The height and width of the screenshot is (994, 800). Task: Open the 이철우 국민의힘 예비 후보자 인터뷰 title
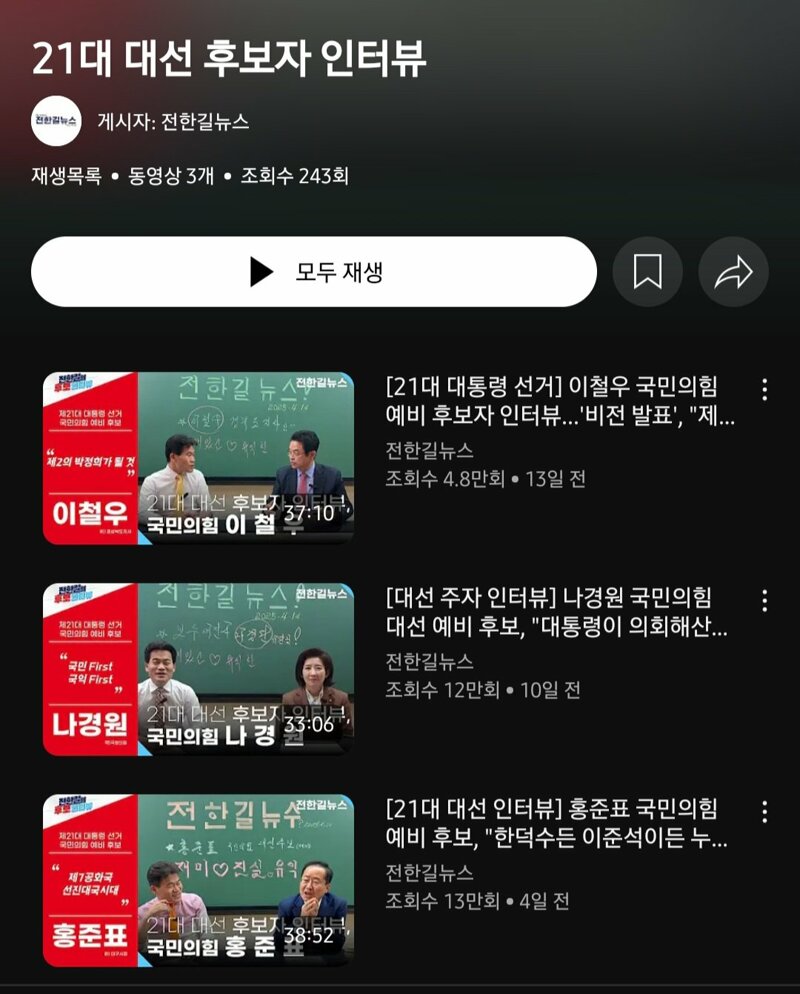pyautogui.click(x=558, y=401)
